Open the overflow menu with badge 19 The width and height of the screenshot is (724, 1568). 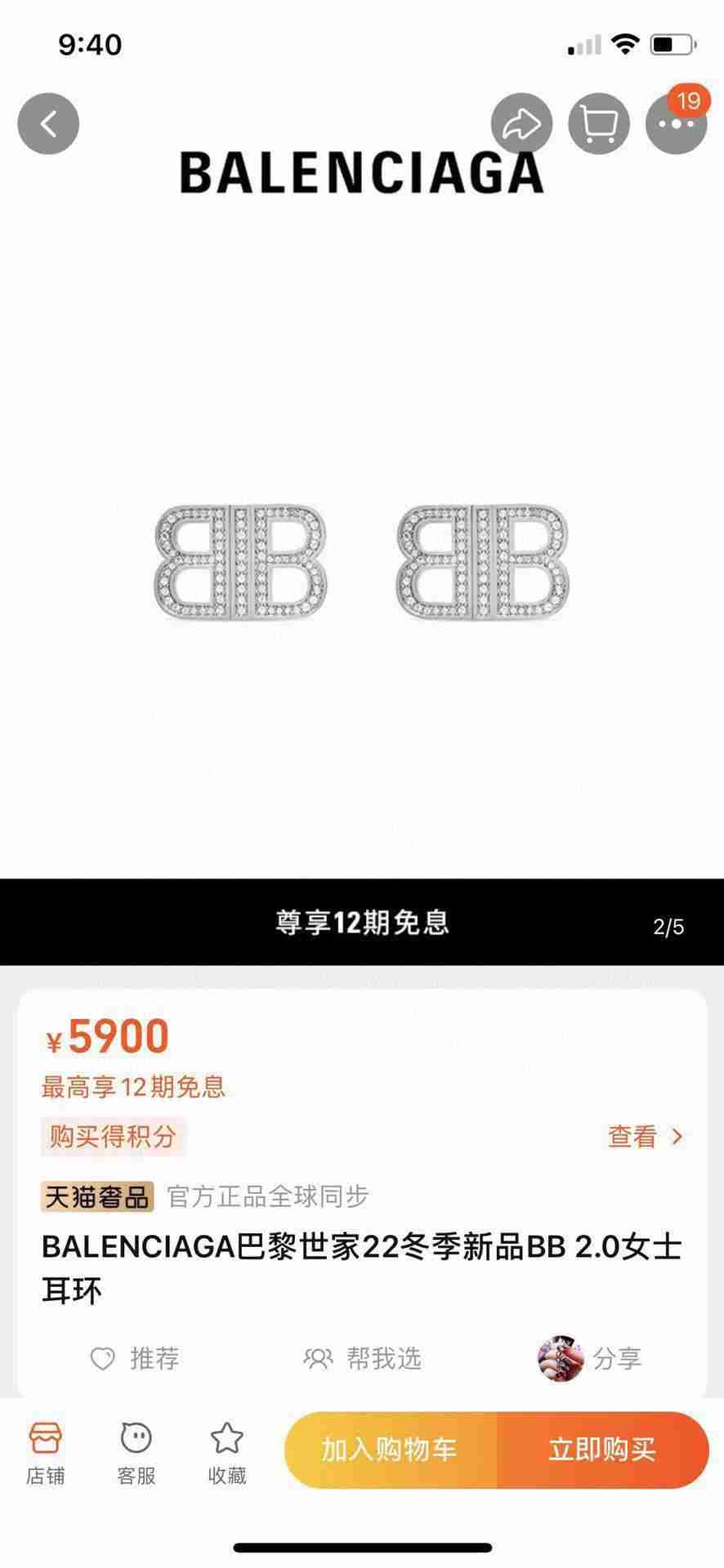click(x=677, y=124)
